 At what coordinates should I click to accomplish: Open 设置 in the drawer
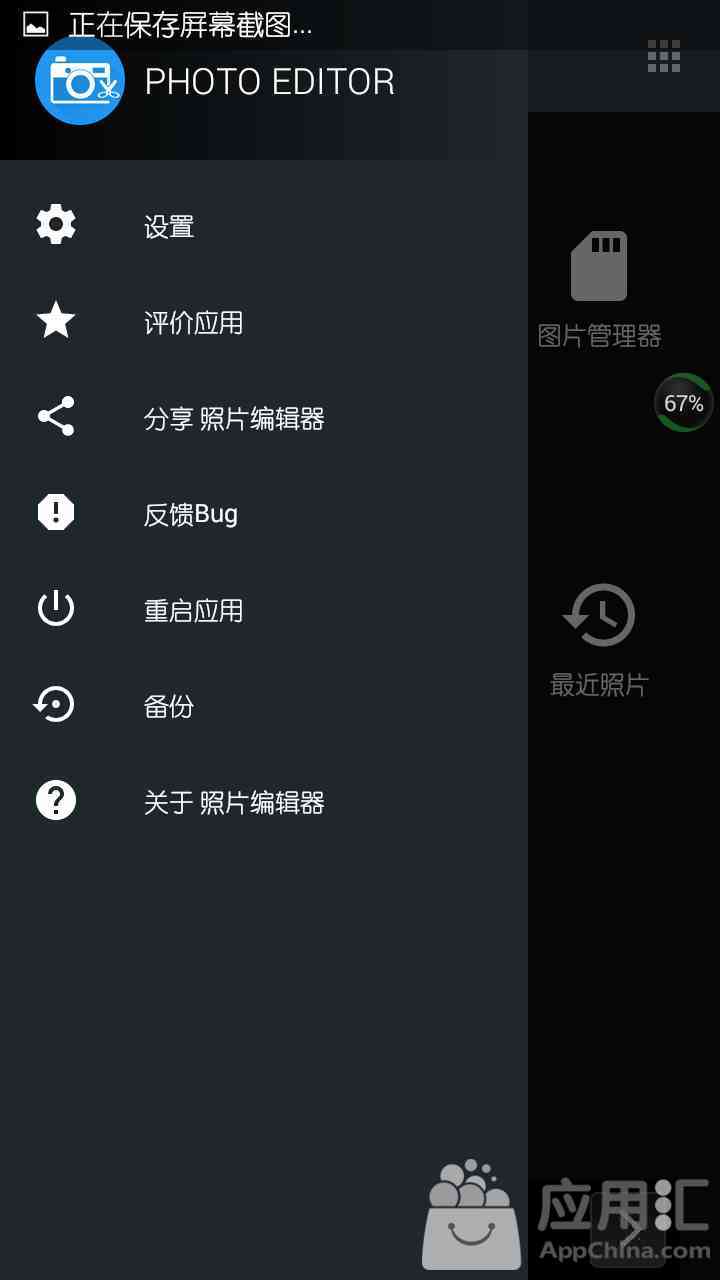point(264,226)
